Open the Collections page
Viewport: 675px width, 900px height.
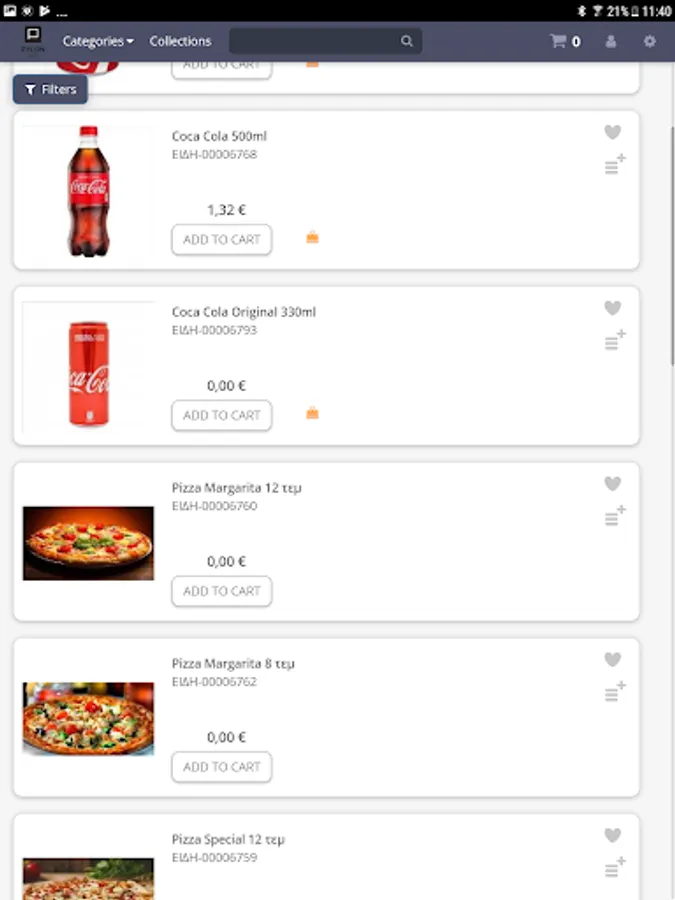180,41
